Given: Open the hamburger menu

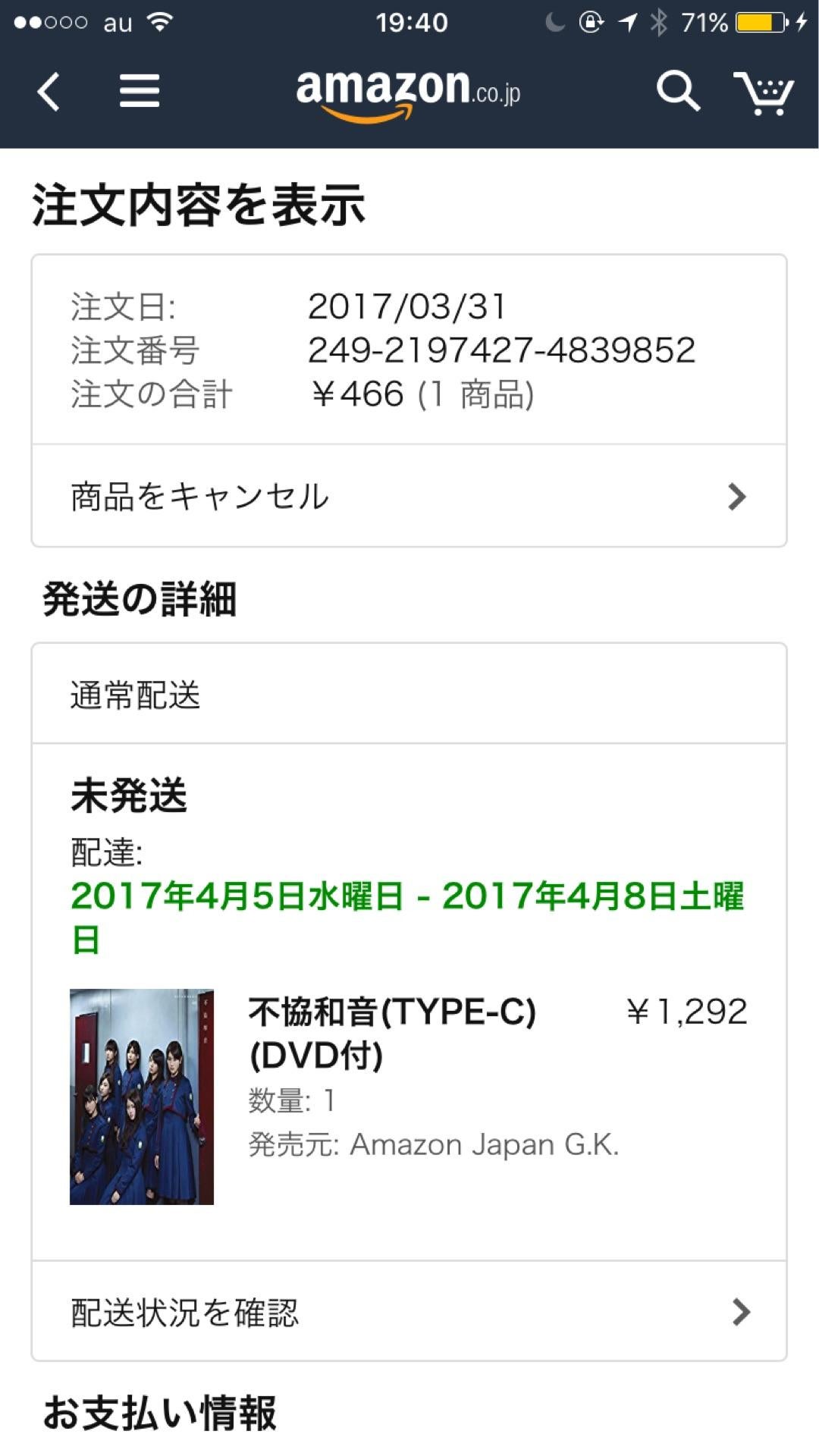Looking at the screenshot, I should coord(140,92).
